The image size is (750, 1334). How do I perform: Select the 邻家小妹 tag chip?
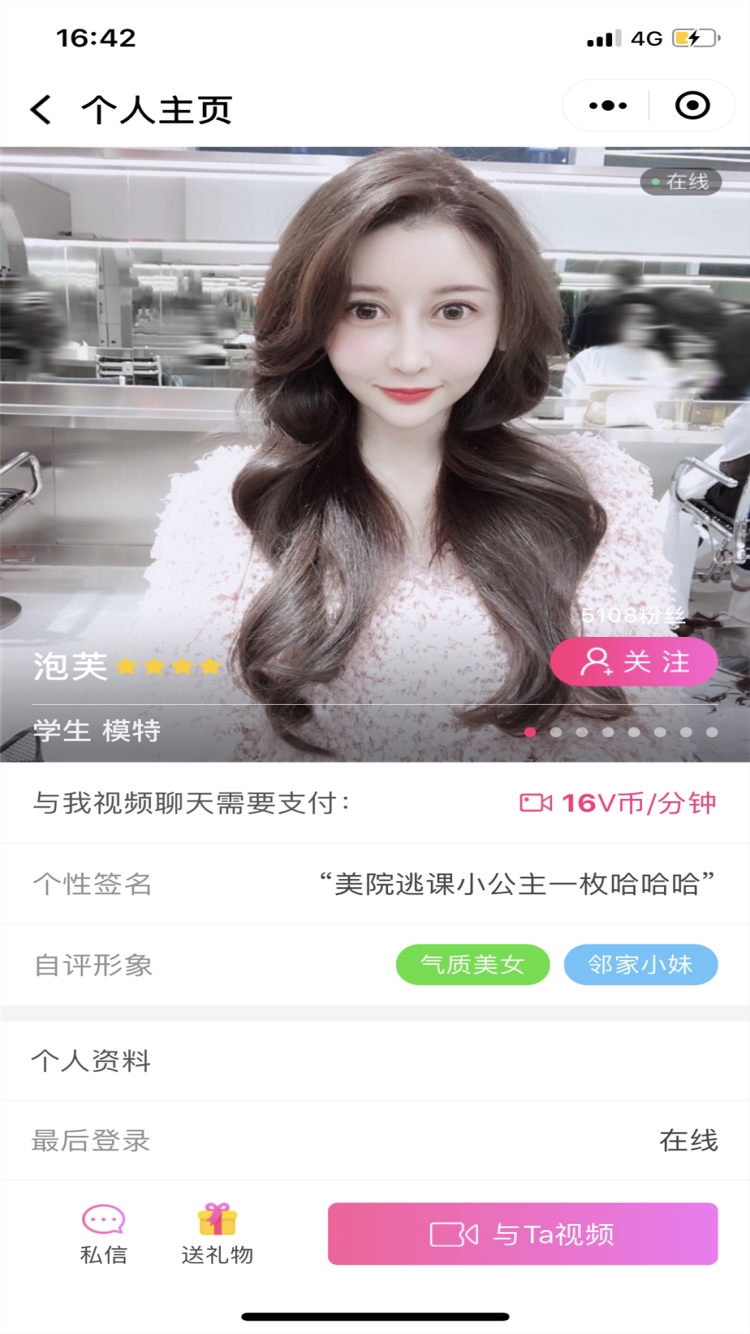(x=641, y=965)
